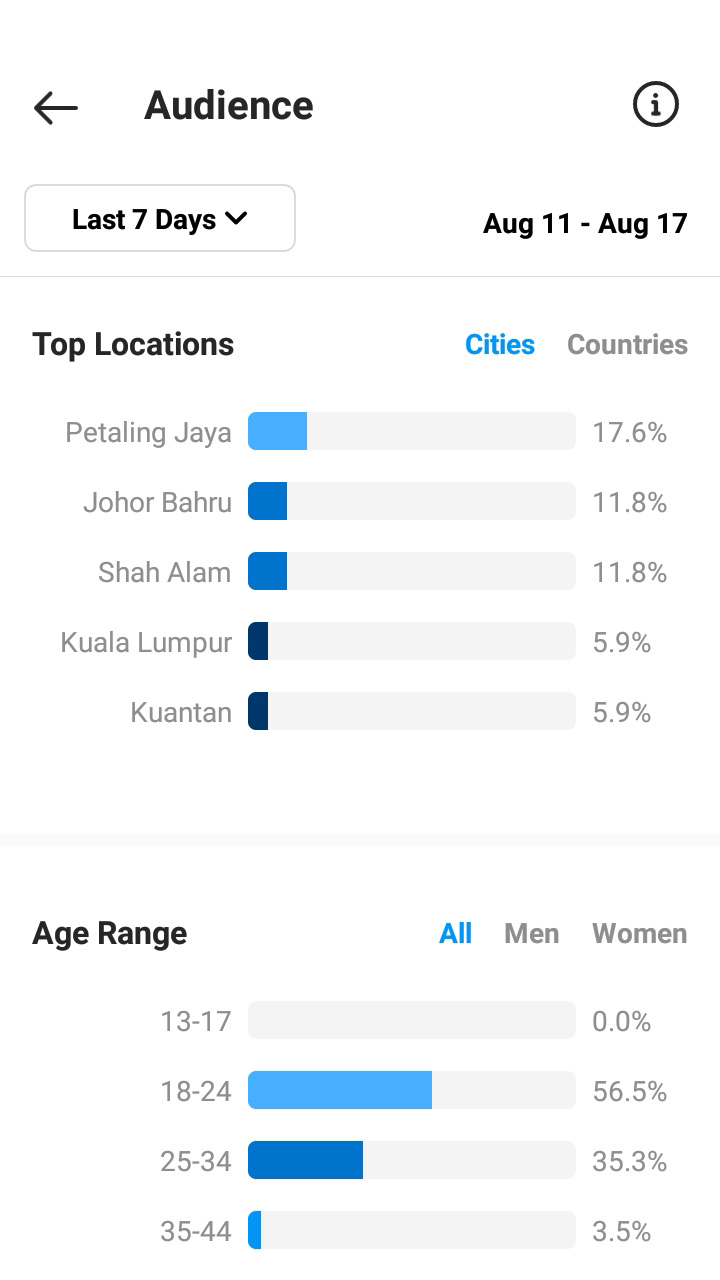Switch Top Locations to Countries
This screenshot has width=720, height=1280.
tap(627, 344)
